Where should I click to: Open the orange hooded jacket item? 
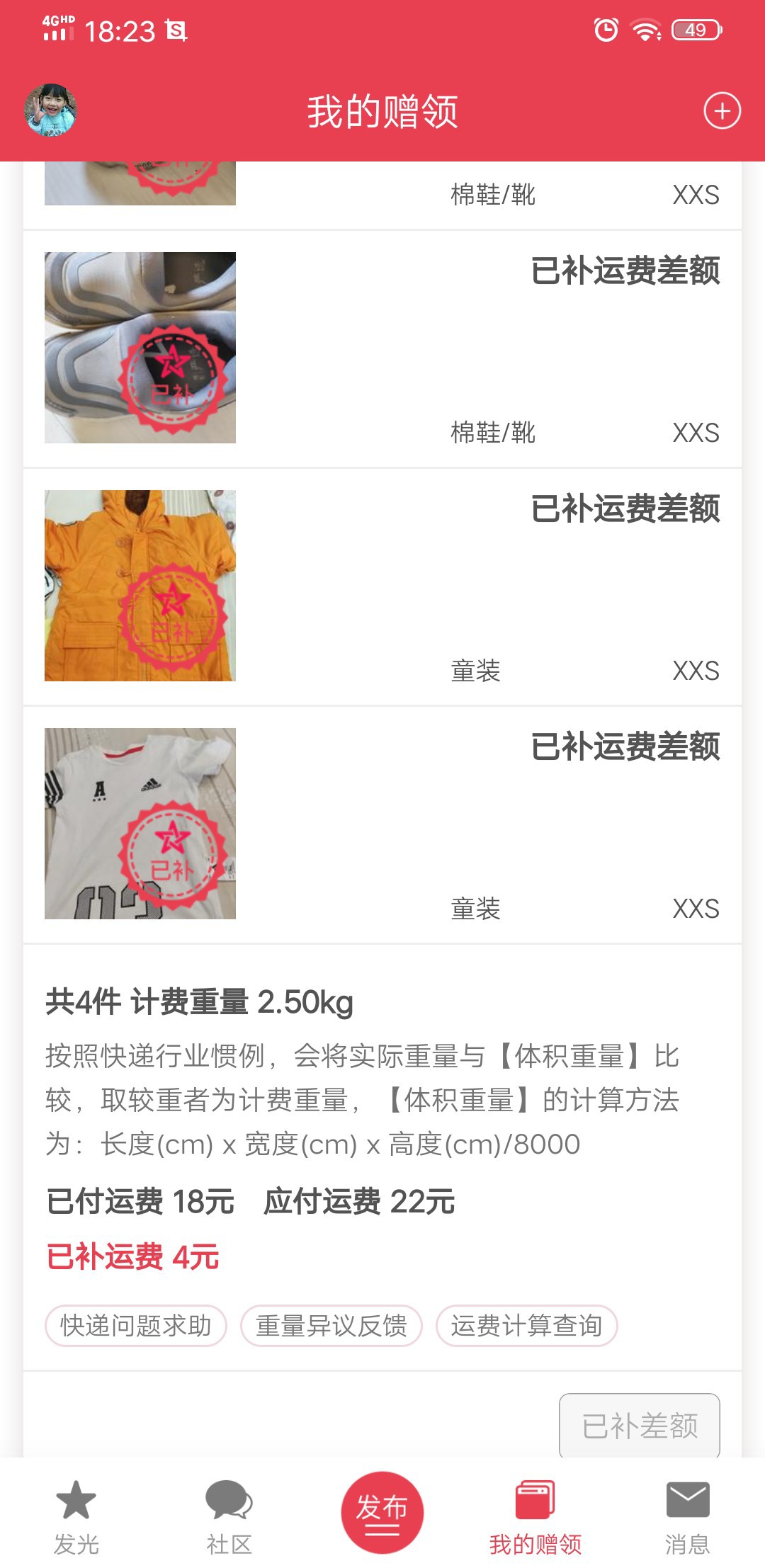coord(140,586)
